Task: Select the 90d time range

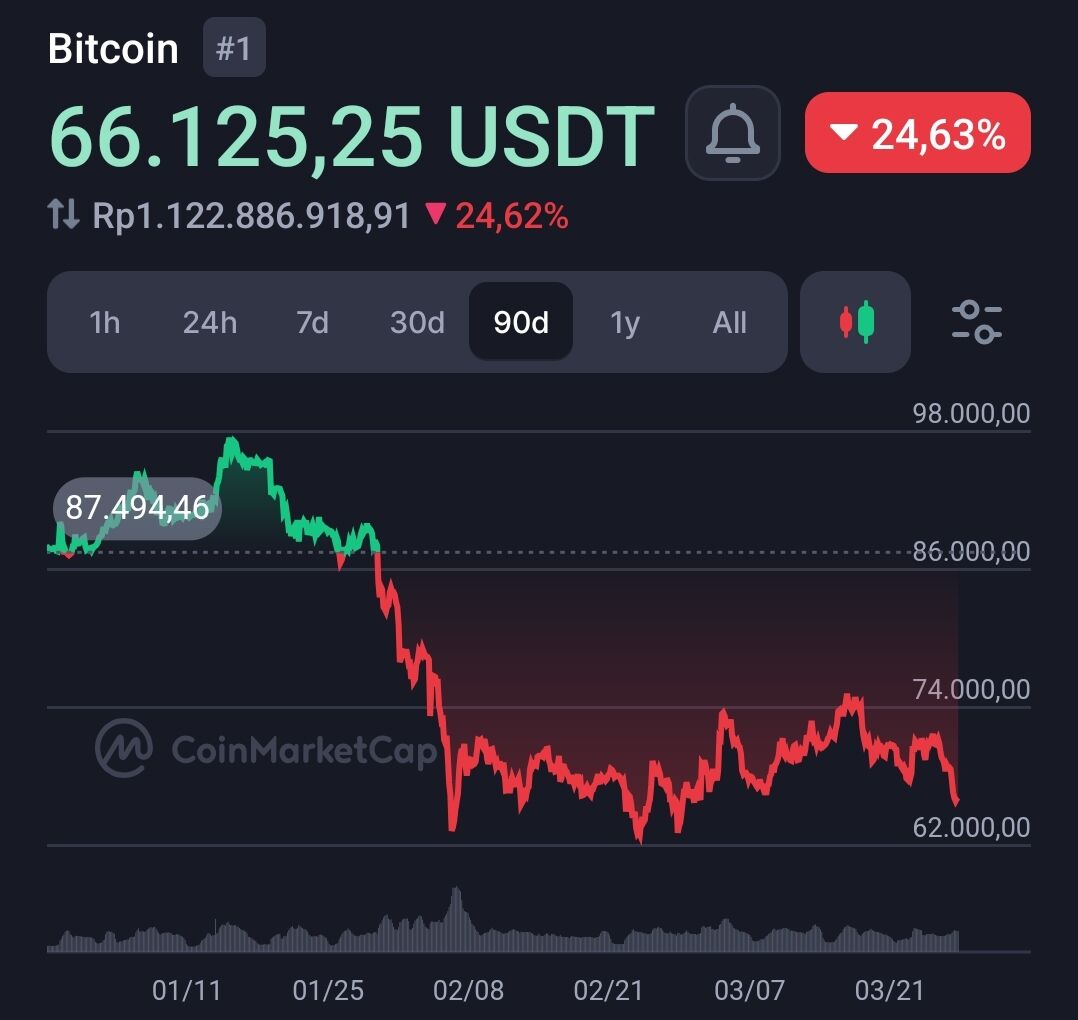Action: (521, 322)
